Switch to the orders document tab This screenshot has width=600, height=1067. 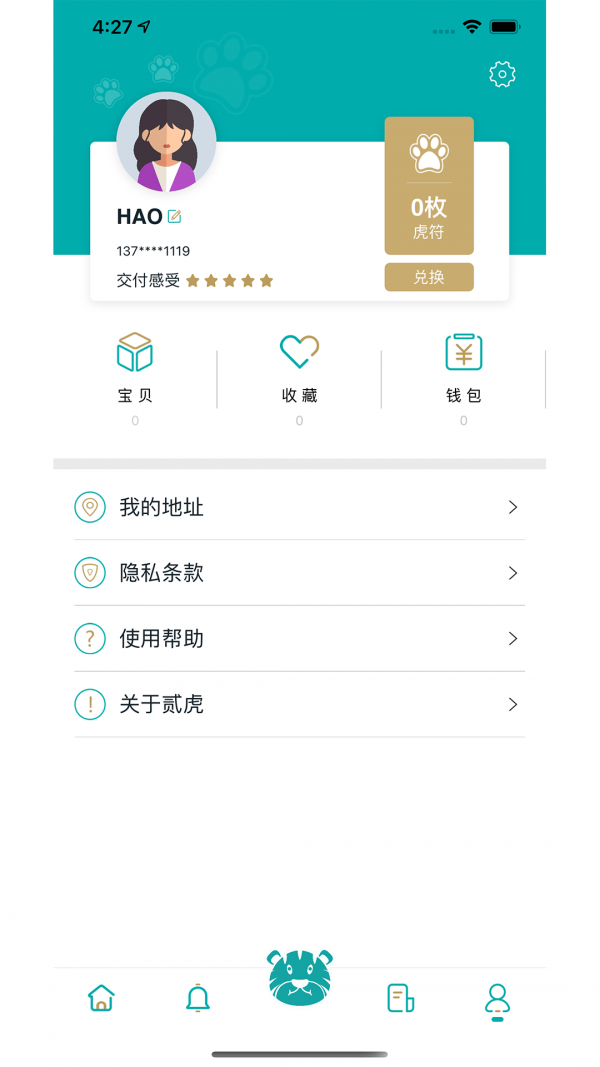401,998
